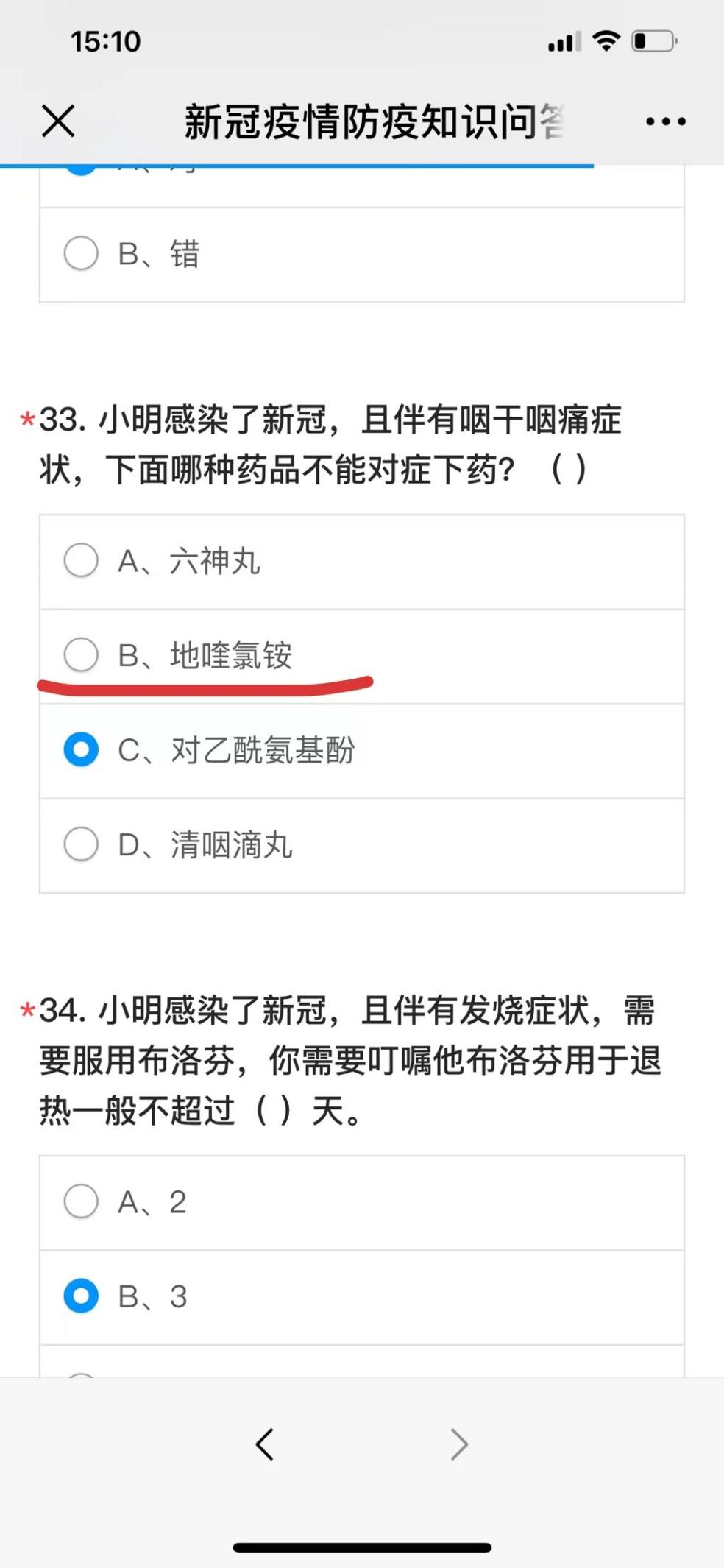This screenshot has height=1568, width=724.
Task: Select C、对乙酰氨基酚 for question 33
Action: tap(81, 750)
